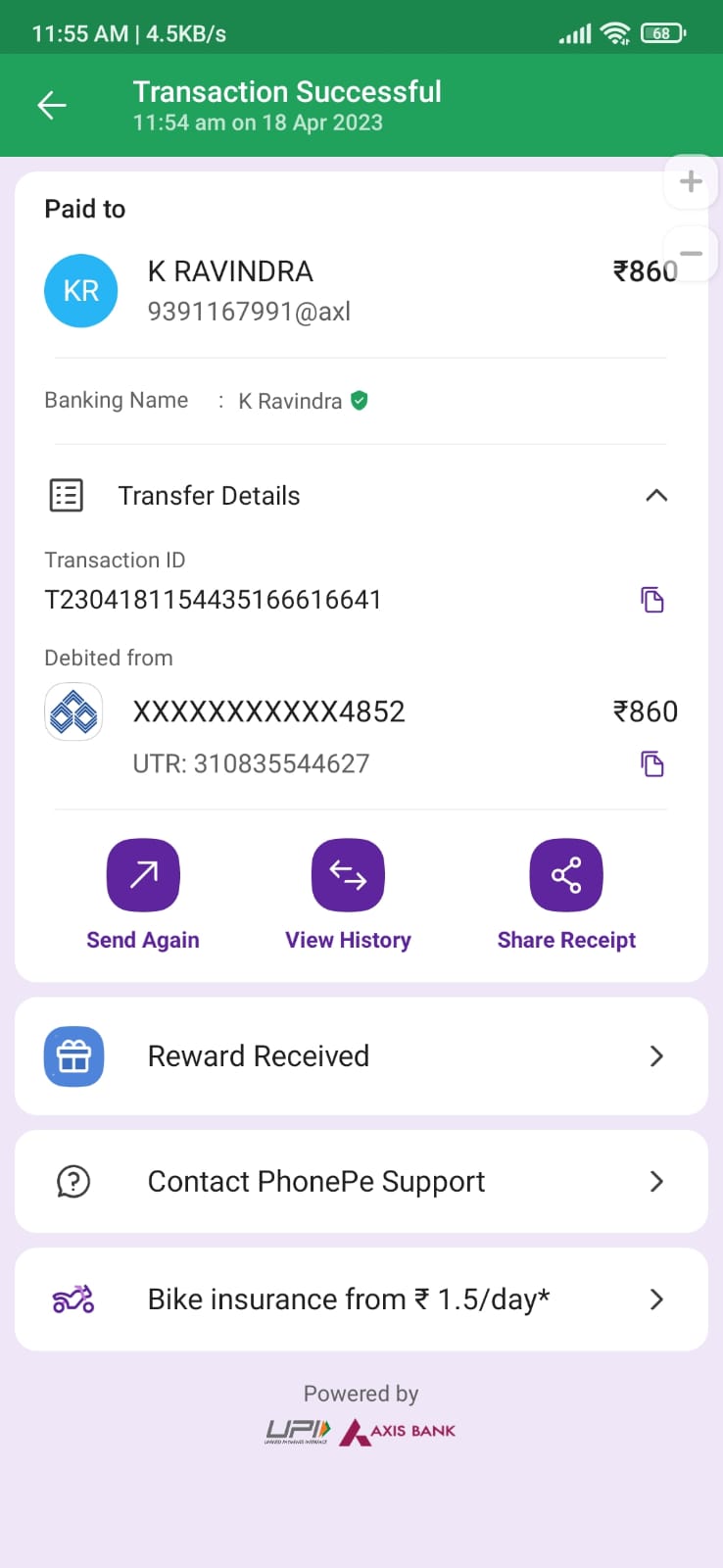Tap the minus zoom-out button
The height and width of the screenshot is (1568, 723).
point(691,254)
